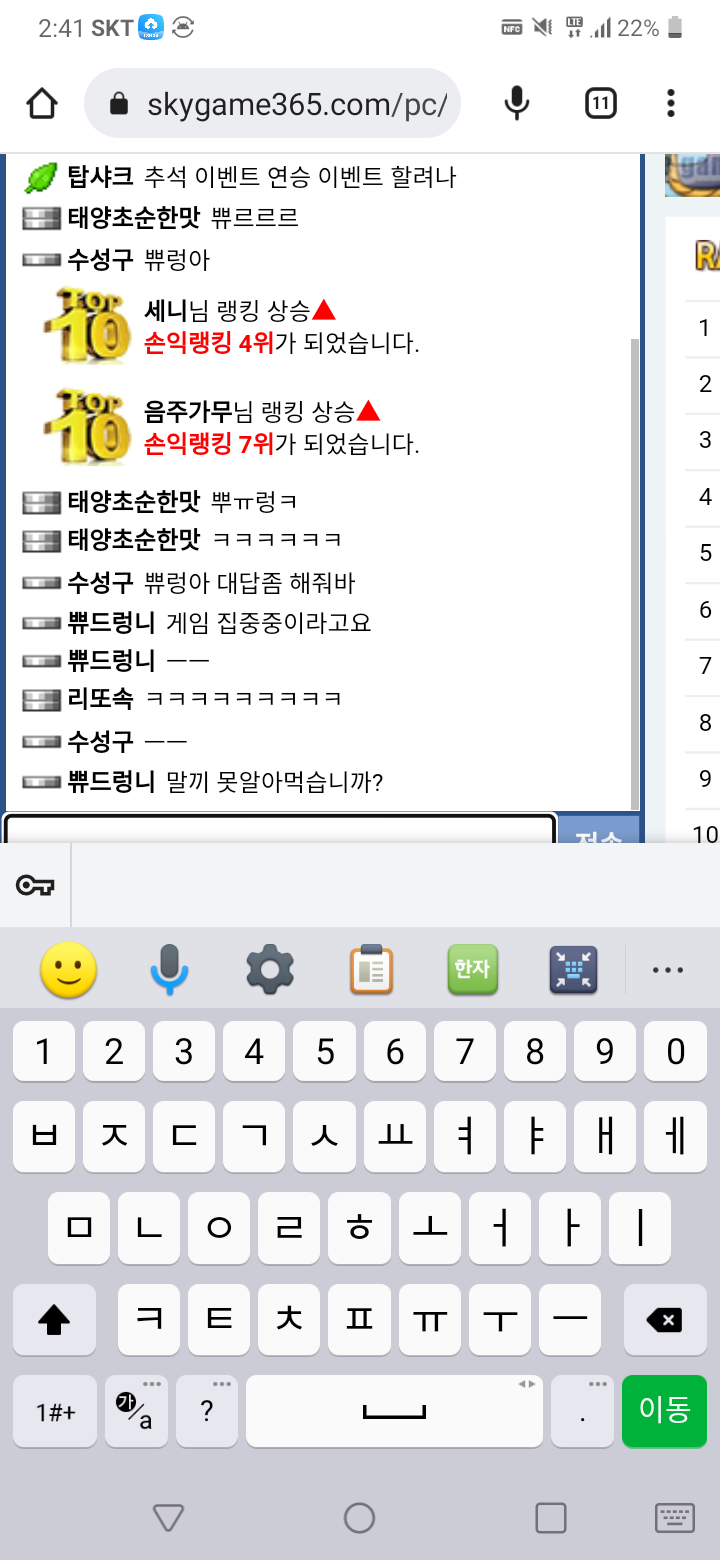Screen dimensions: 720x1560
Task: Tap the password key icon
Action: [x=35, y=885]
